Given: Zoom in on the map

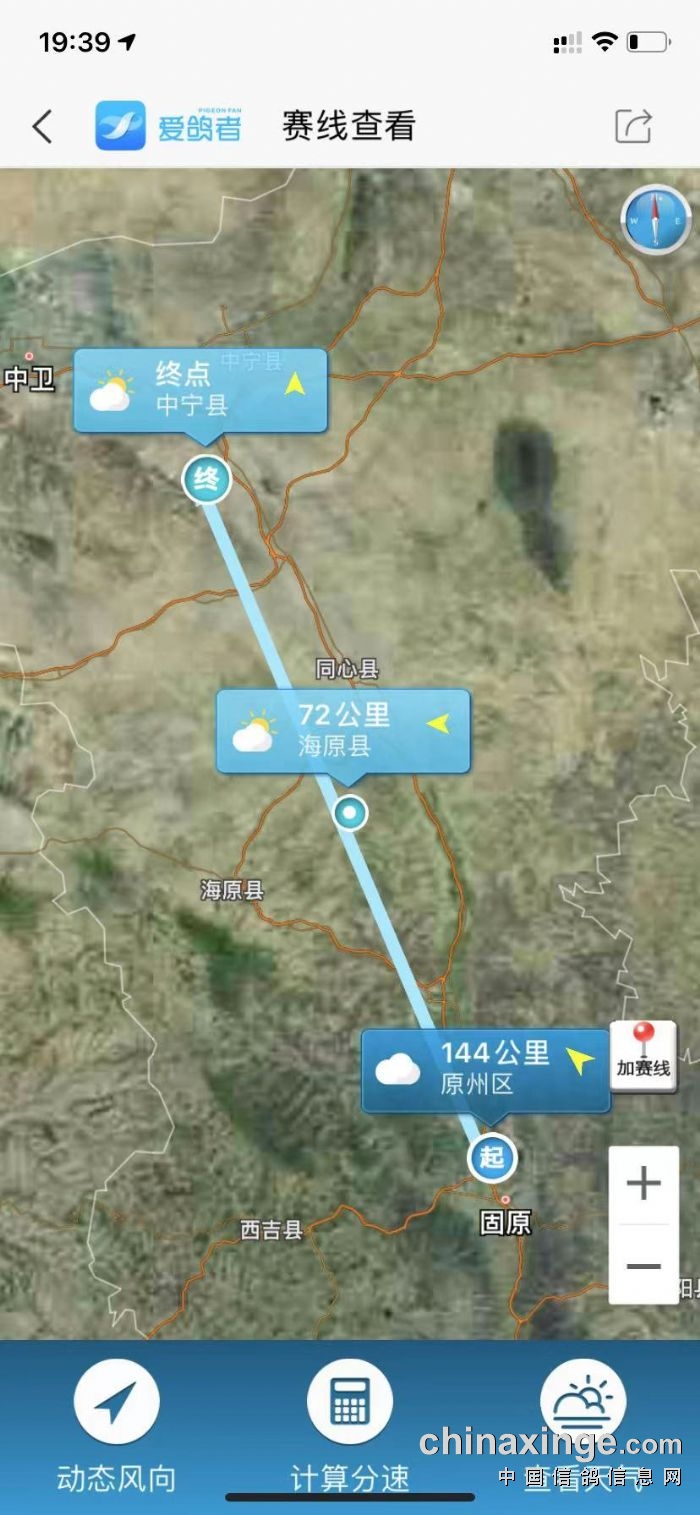Looking at the screenshot, I should tap(643, 1184).
